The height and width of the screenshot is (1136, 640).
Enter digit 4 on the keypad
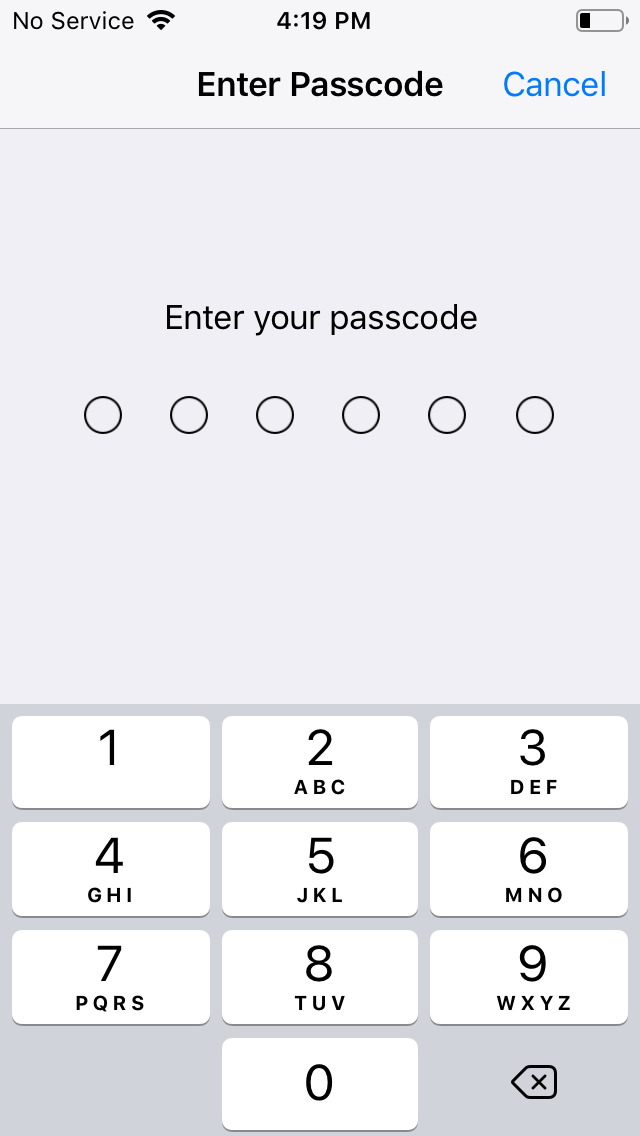(111, 869)
